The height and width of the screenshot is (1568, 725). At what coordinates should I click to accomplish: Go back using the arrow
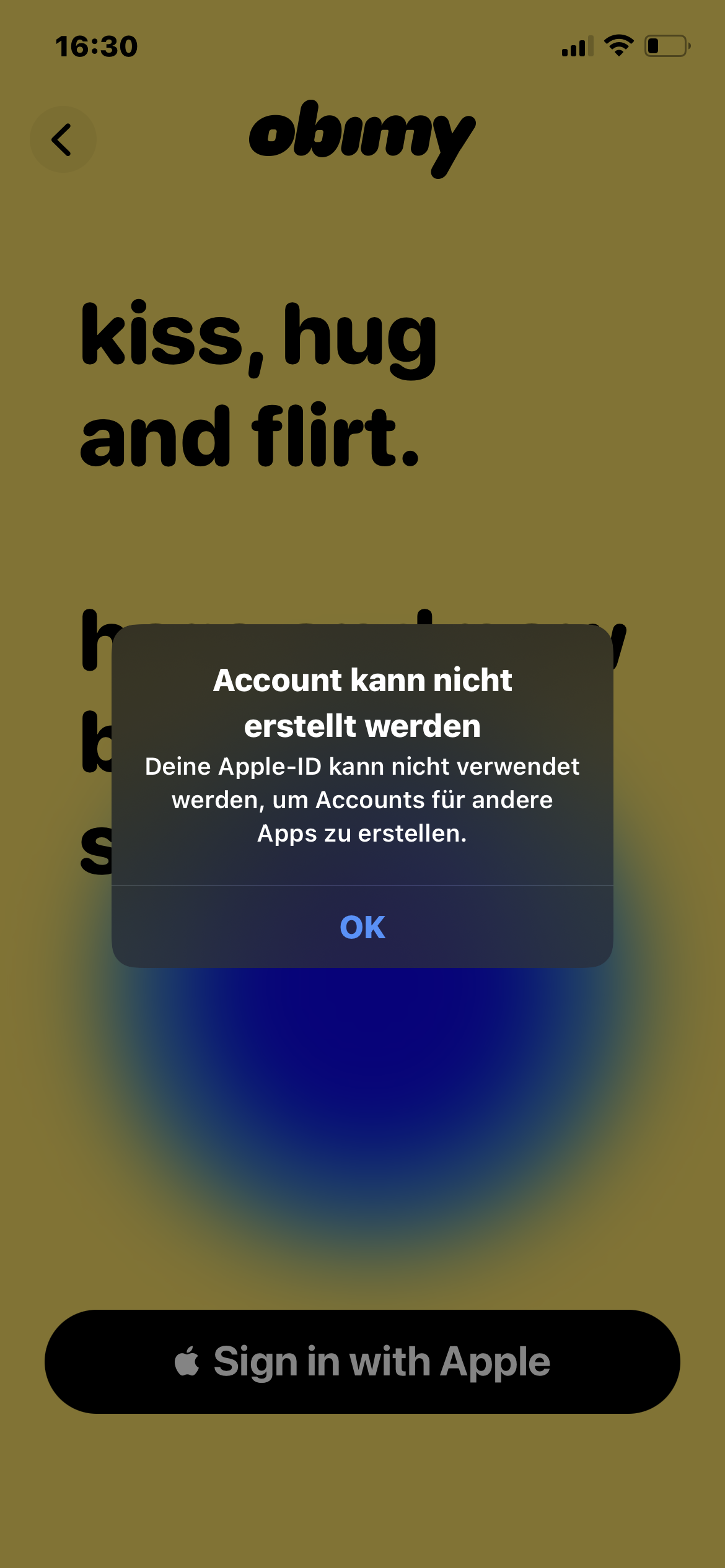[63, 139]
